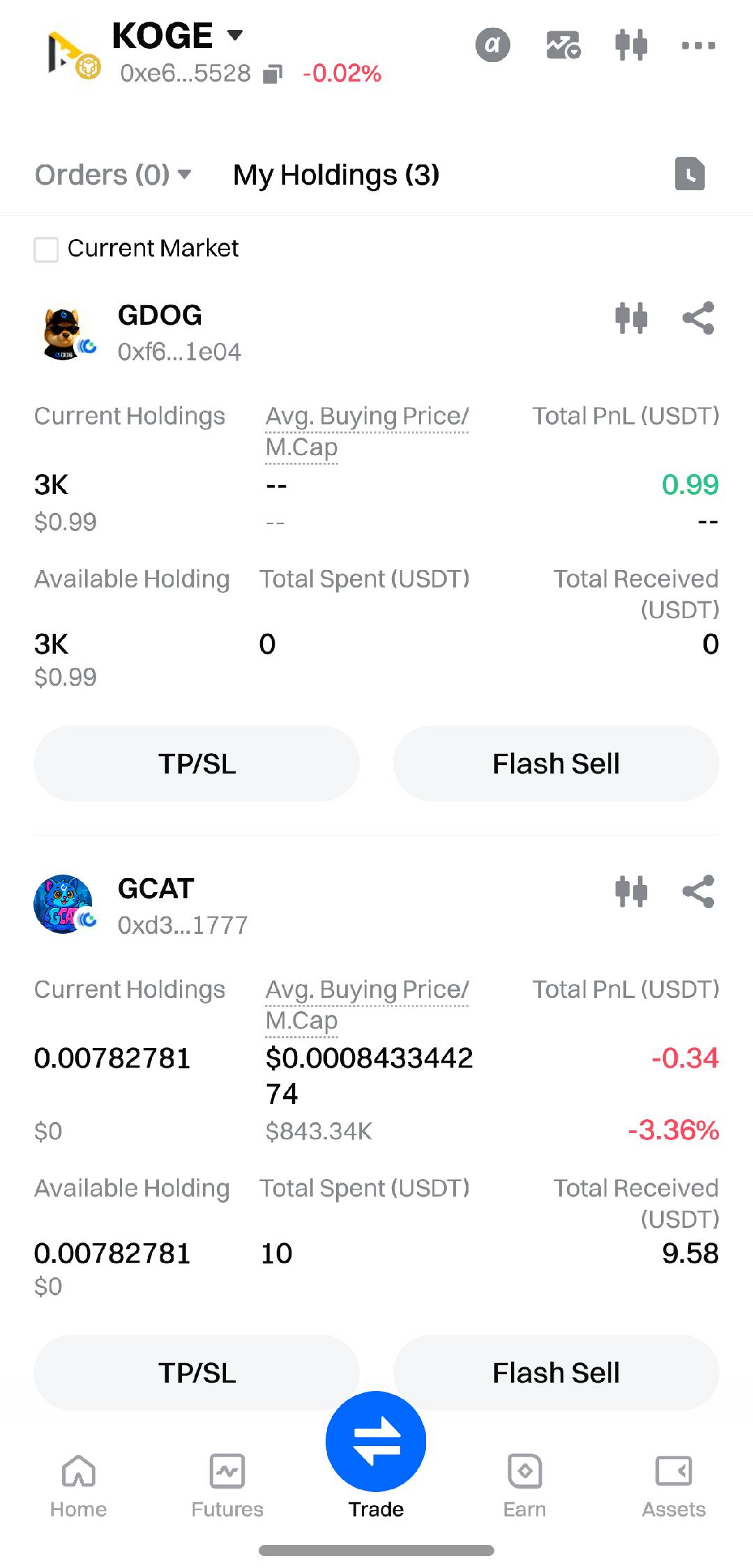Open the KOGE candlestick chart
Screen dimensions: 753x1568
(x=631, y=46)
